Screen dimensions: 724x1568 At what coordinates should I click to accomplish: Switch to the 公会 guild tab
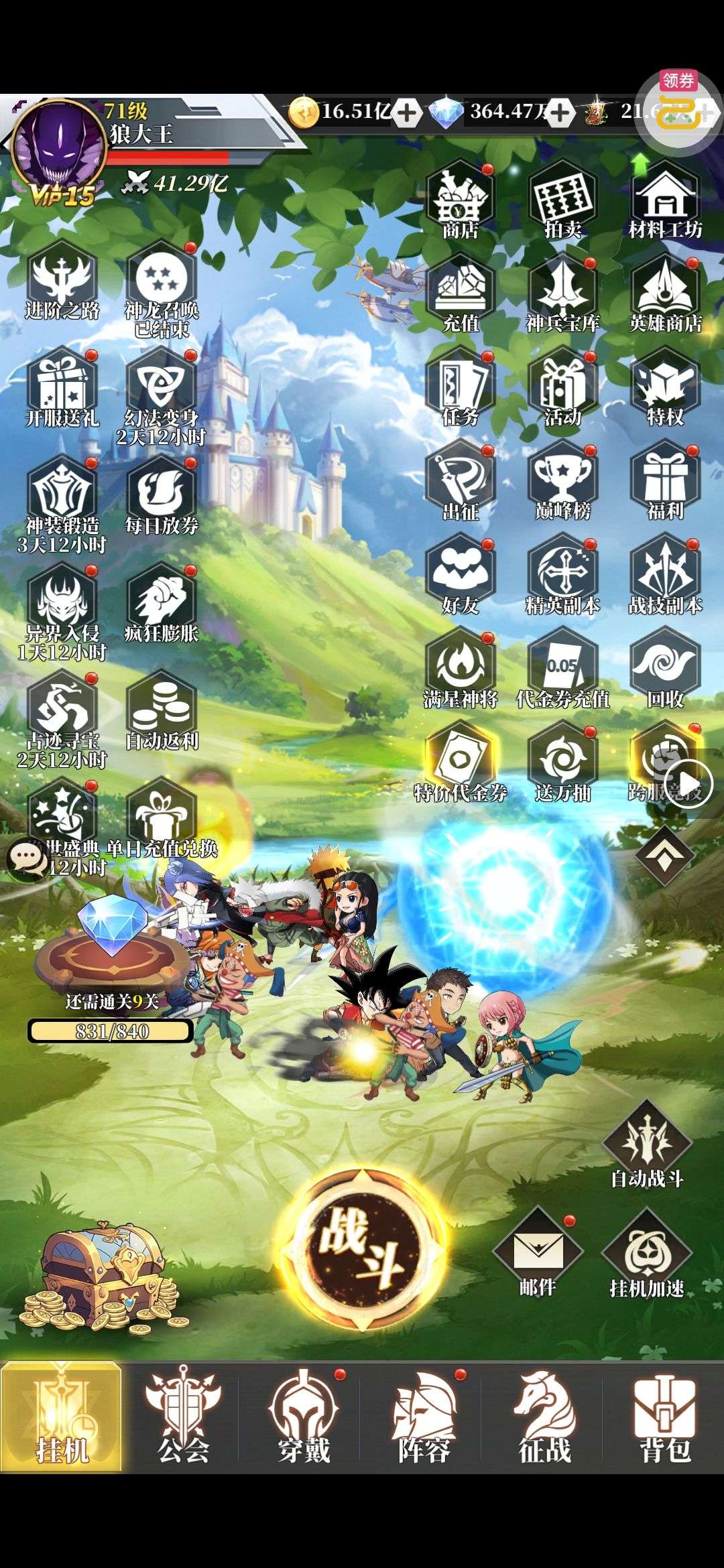coord(183,1417)
